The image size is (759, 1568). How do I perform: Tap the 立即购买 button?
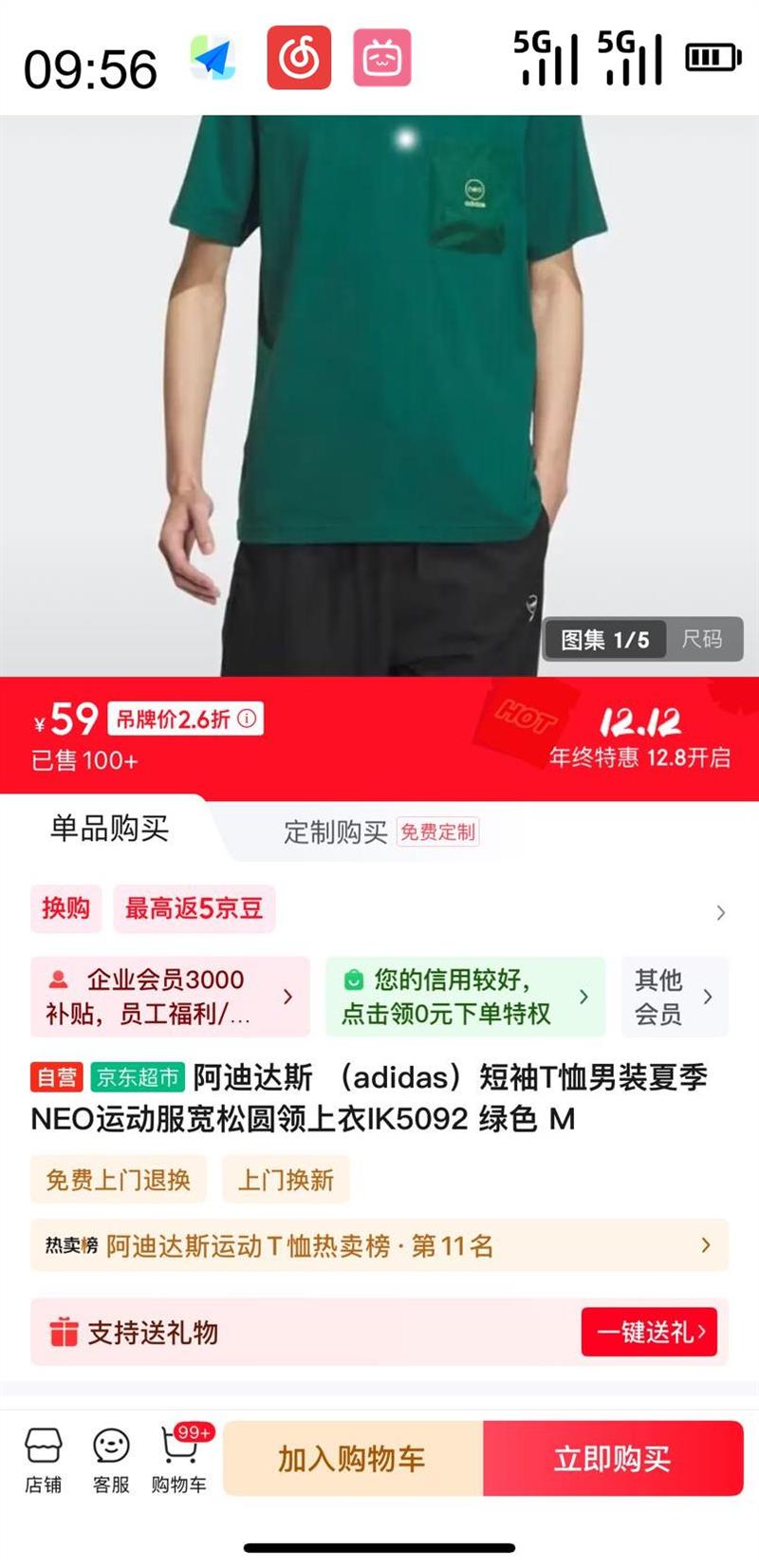(x=613, y=1459)
